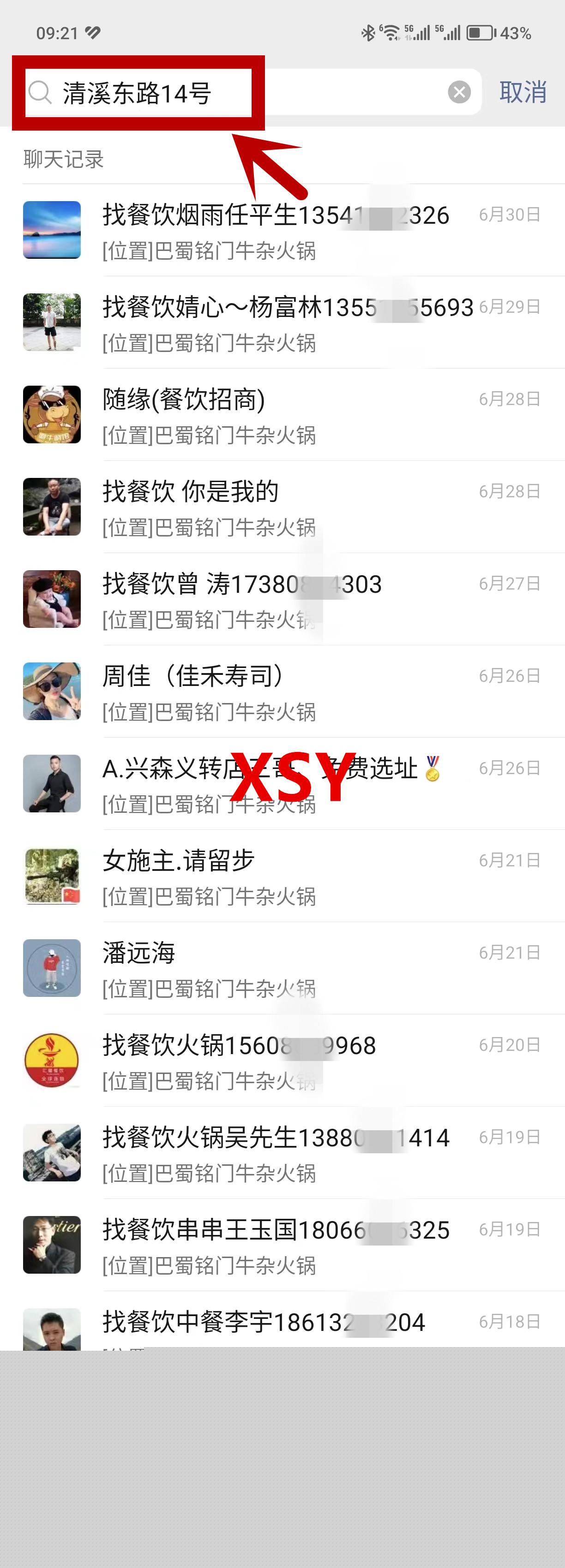
Task: Open the 找餐饮 你是我的 result
Action: pyautogui.click(x=292, y=507)
